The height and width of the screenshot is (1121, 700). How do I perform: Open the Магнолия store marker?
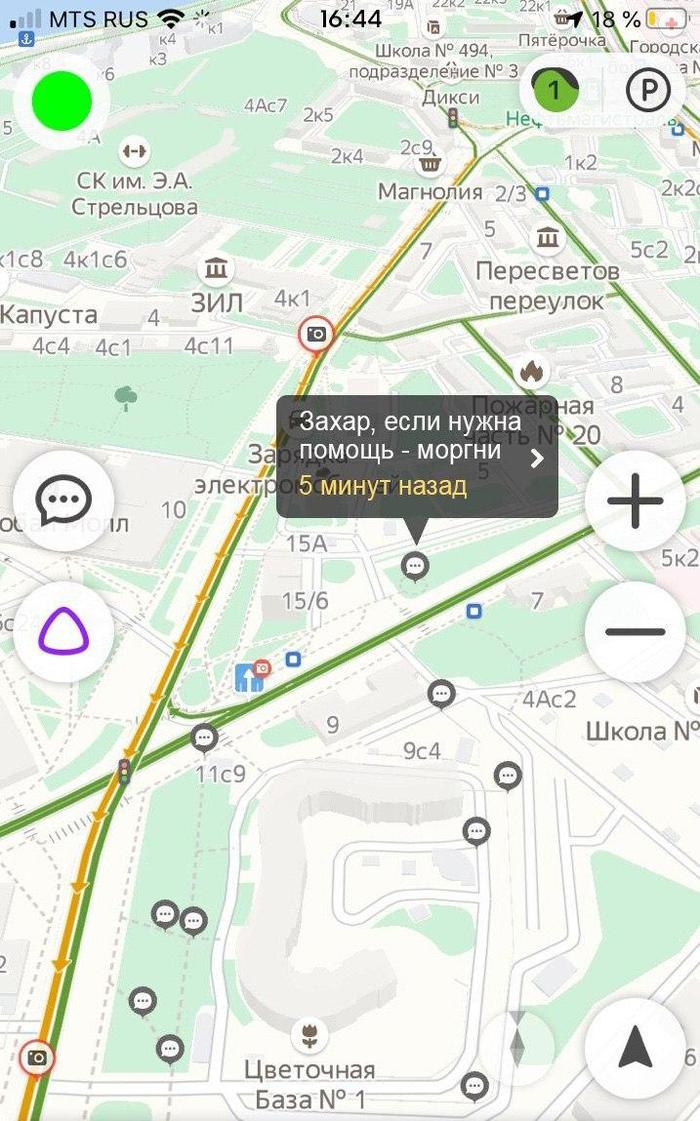click(431, 164)
